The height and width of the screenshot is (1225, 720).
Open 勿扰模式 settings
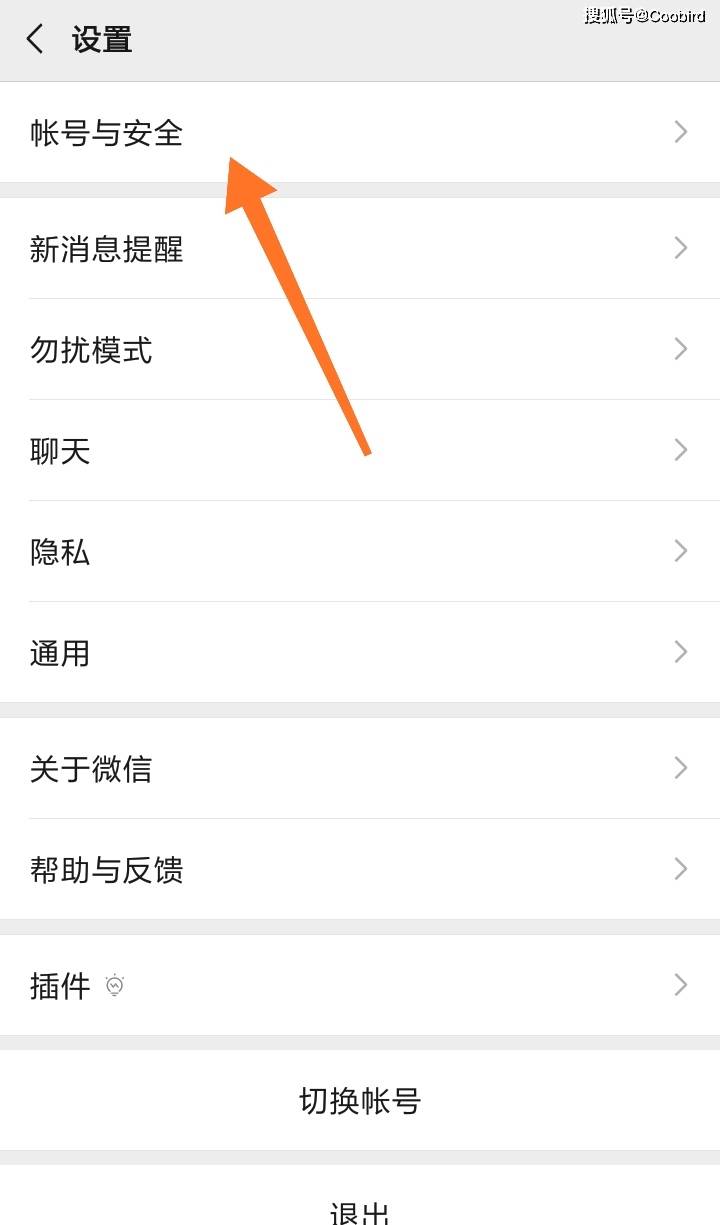click(92, 350)
